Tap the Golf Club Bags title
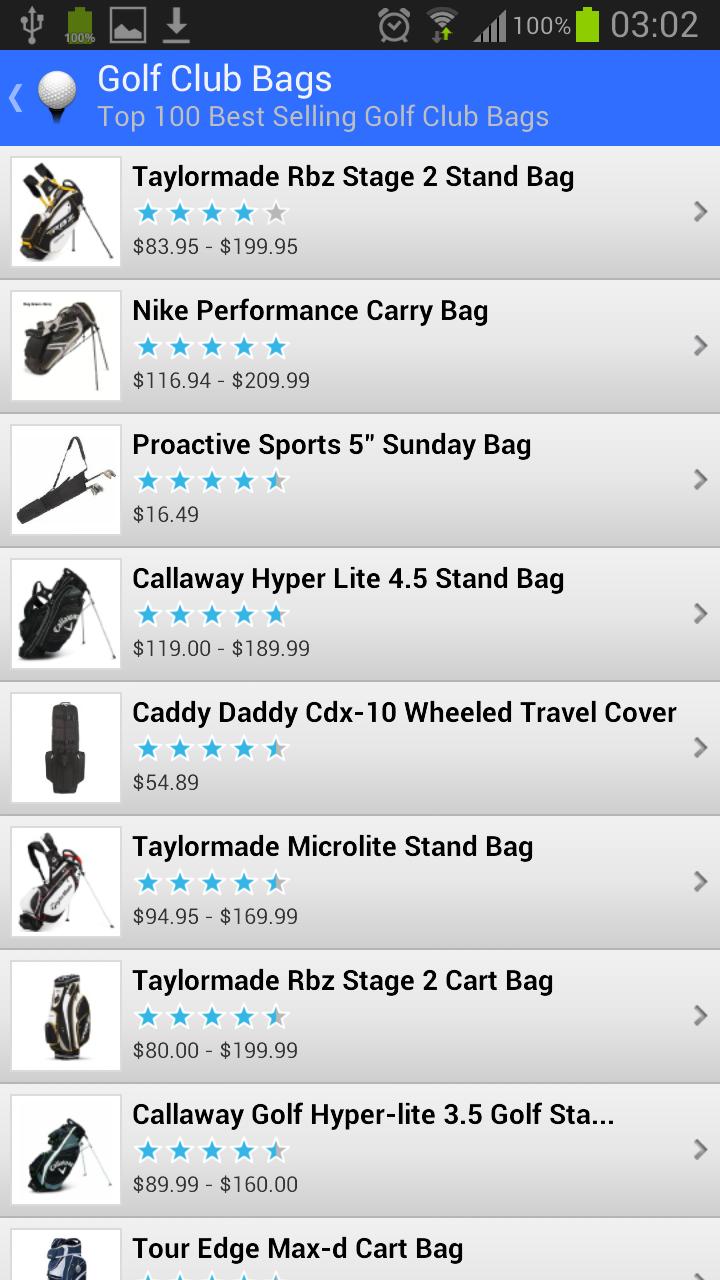 (x=214, y=79)
